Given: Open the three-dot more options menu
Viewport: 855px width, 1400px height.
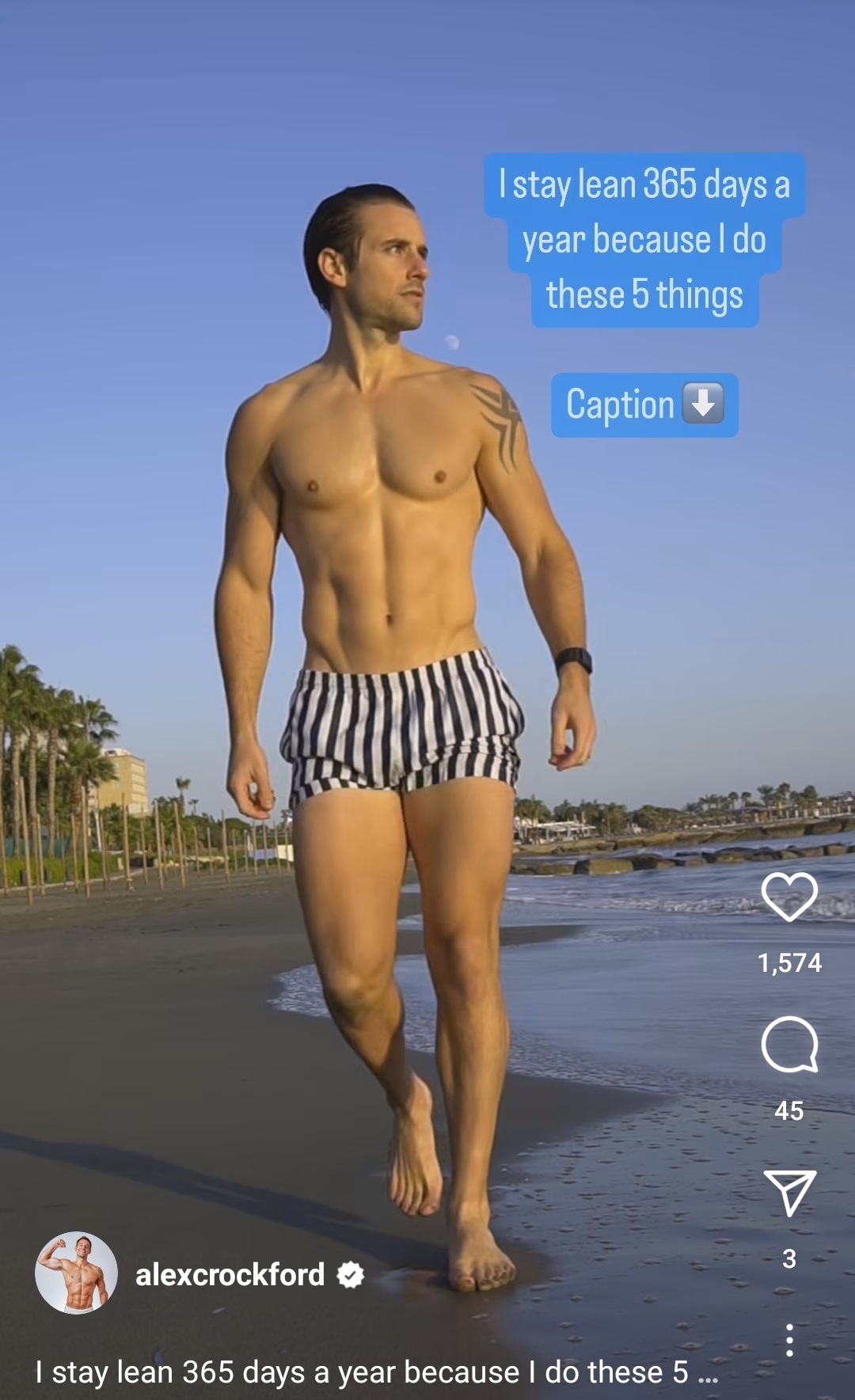Looking at the screenshot, I should (x=789, y=1340).
